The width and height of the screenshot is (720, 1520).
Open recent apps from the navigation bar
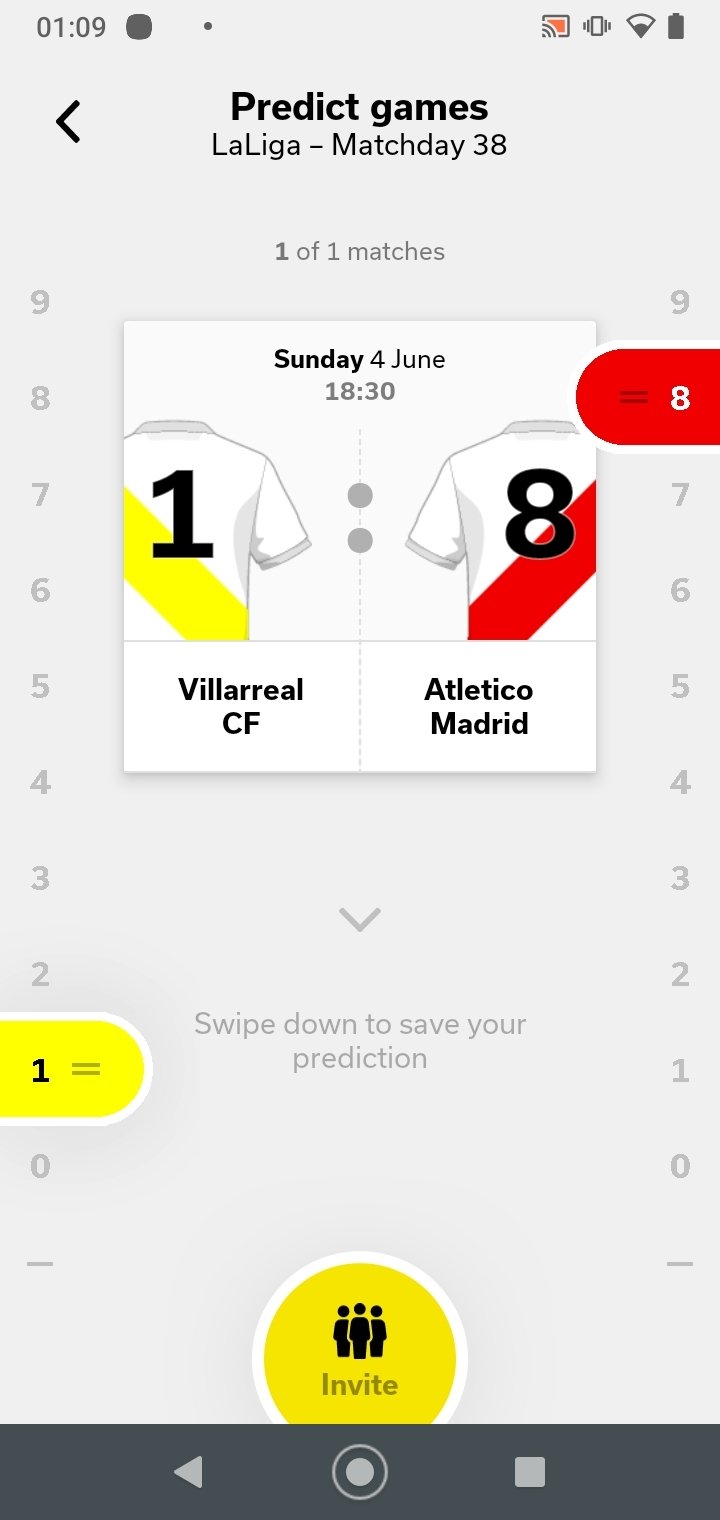529,1471
